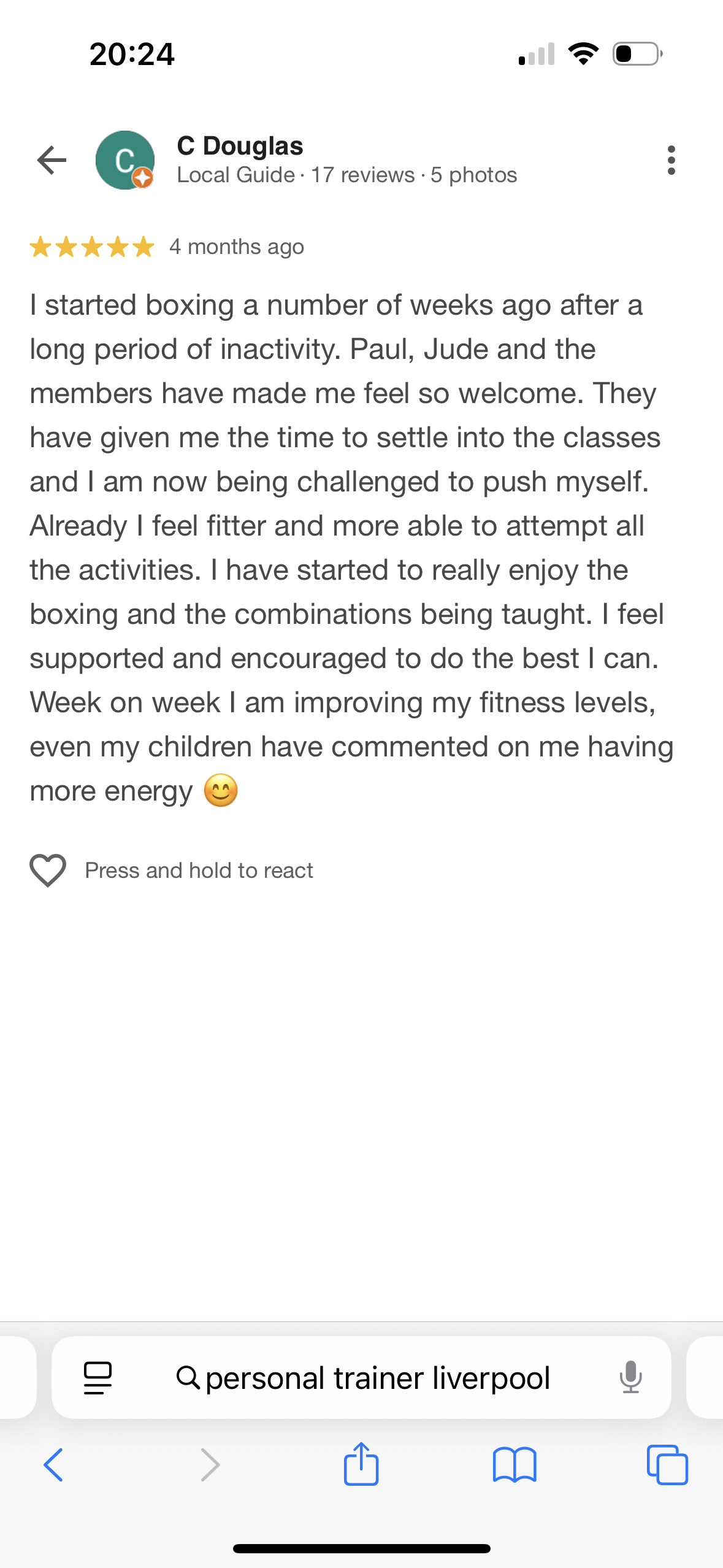Go back to the previous Safari page
The height and width of the screenshot is (1568, 723).
(54, 1465)
